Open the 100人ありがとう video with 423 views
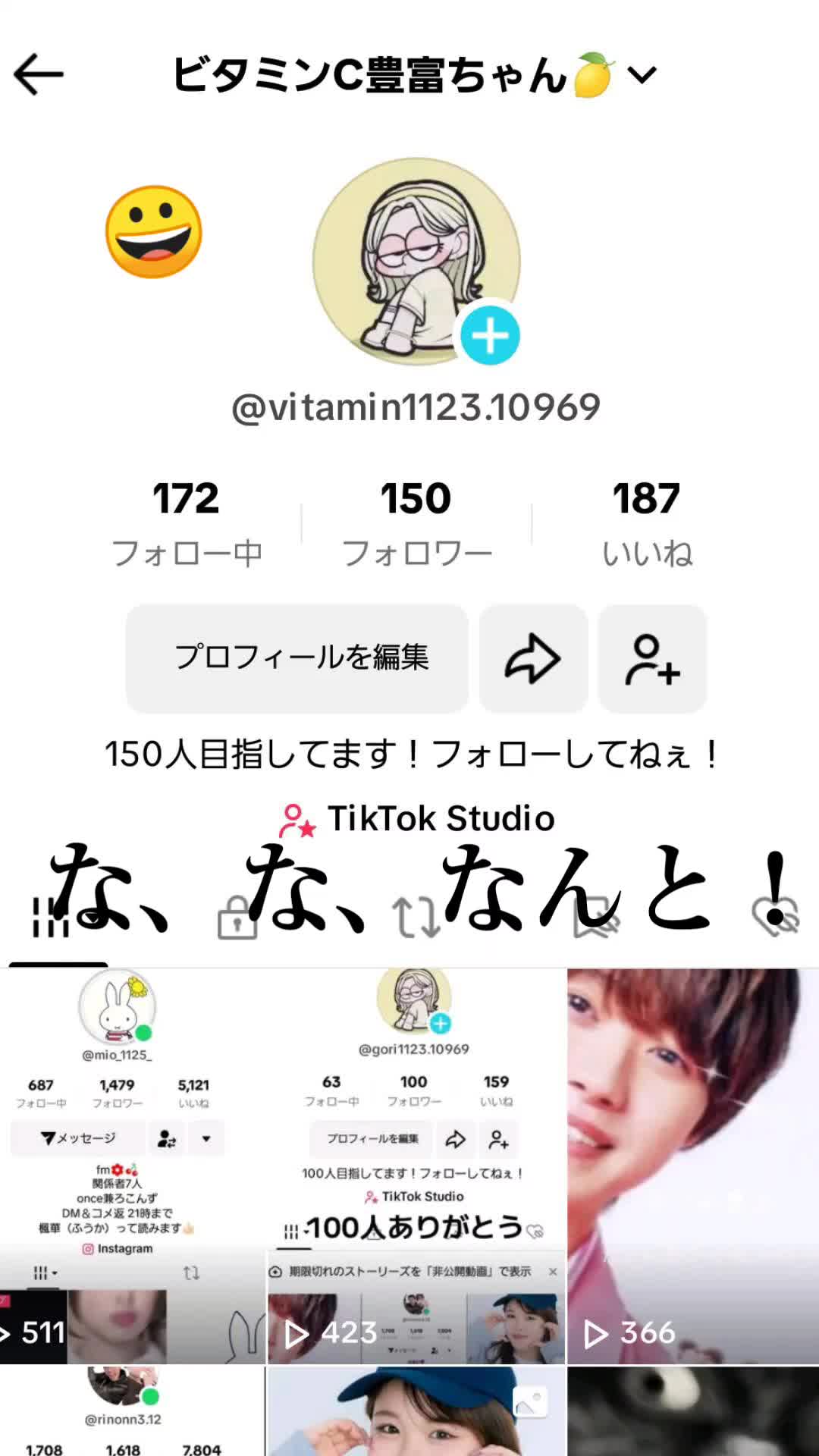This screenshot has width=819, height=1456. (416, 1166)
